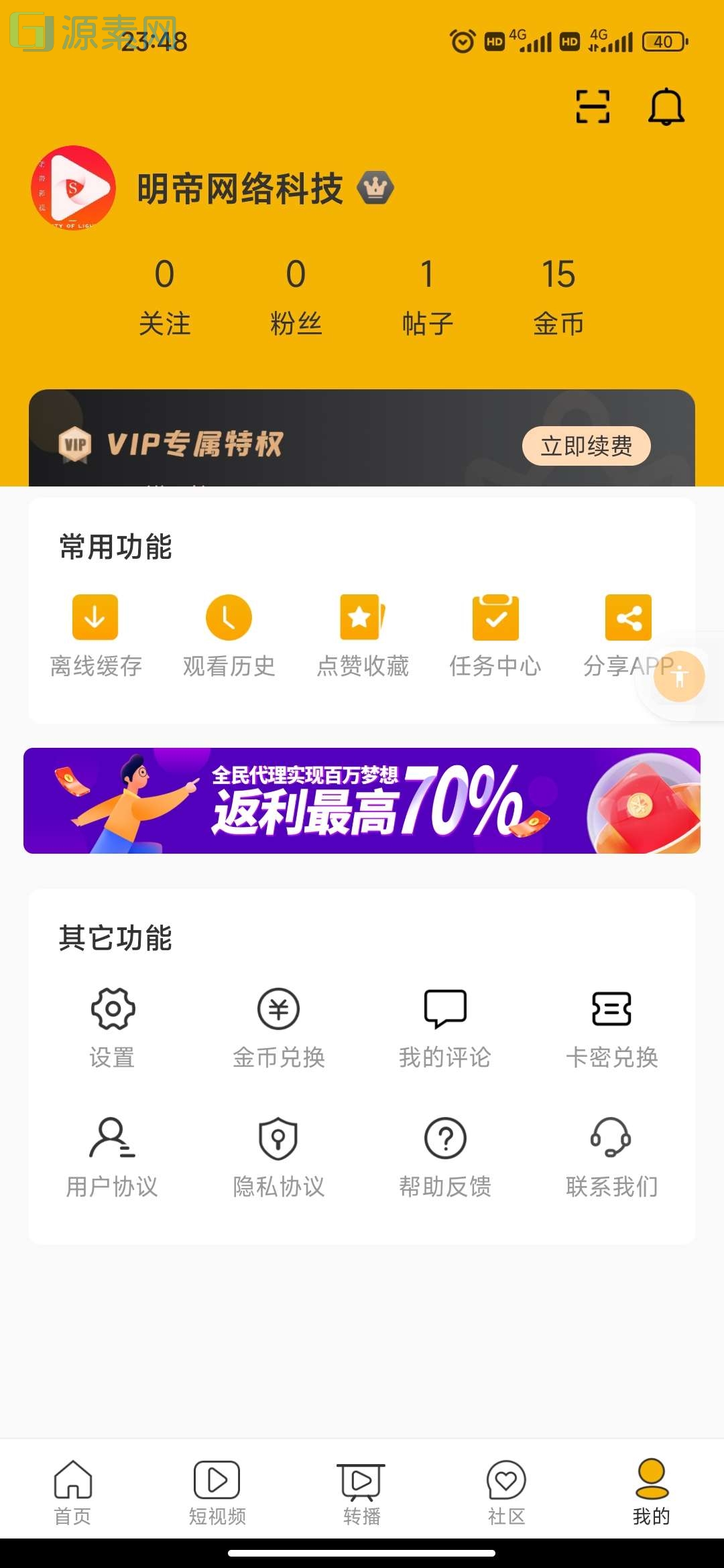Open the QR code scanner icon
The height and width of the screenshot is (1568, 724).
(593, 106)
